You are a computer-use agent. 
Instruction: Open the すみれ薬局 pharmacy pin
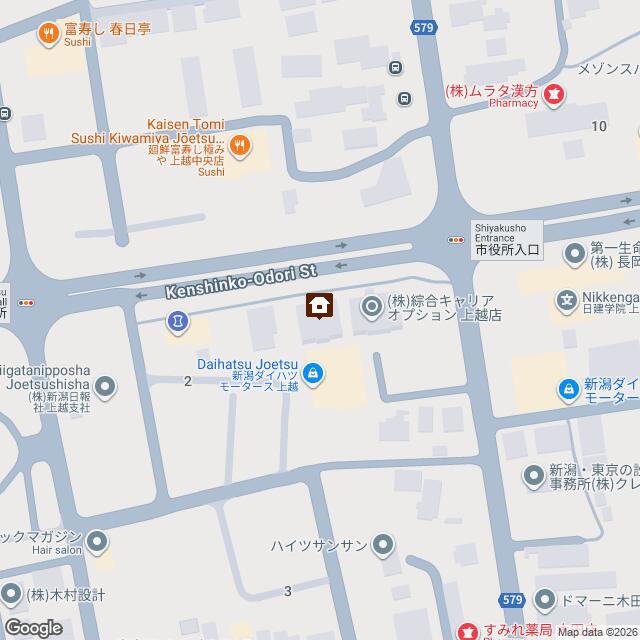[x=467, y=631]
